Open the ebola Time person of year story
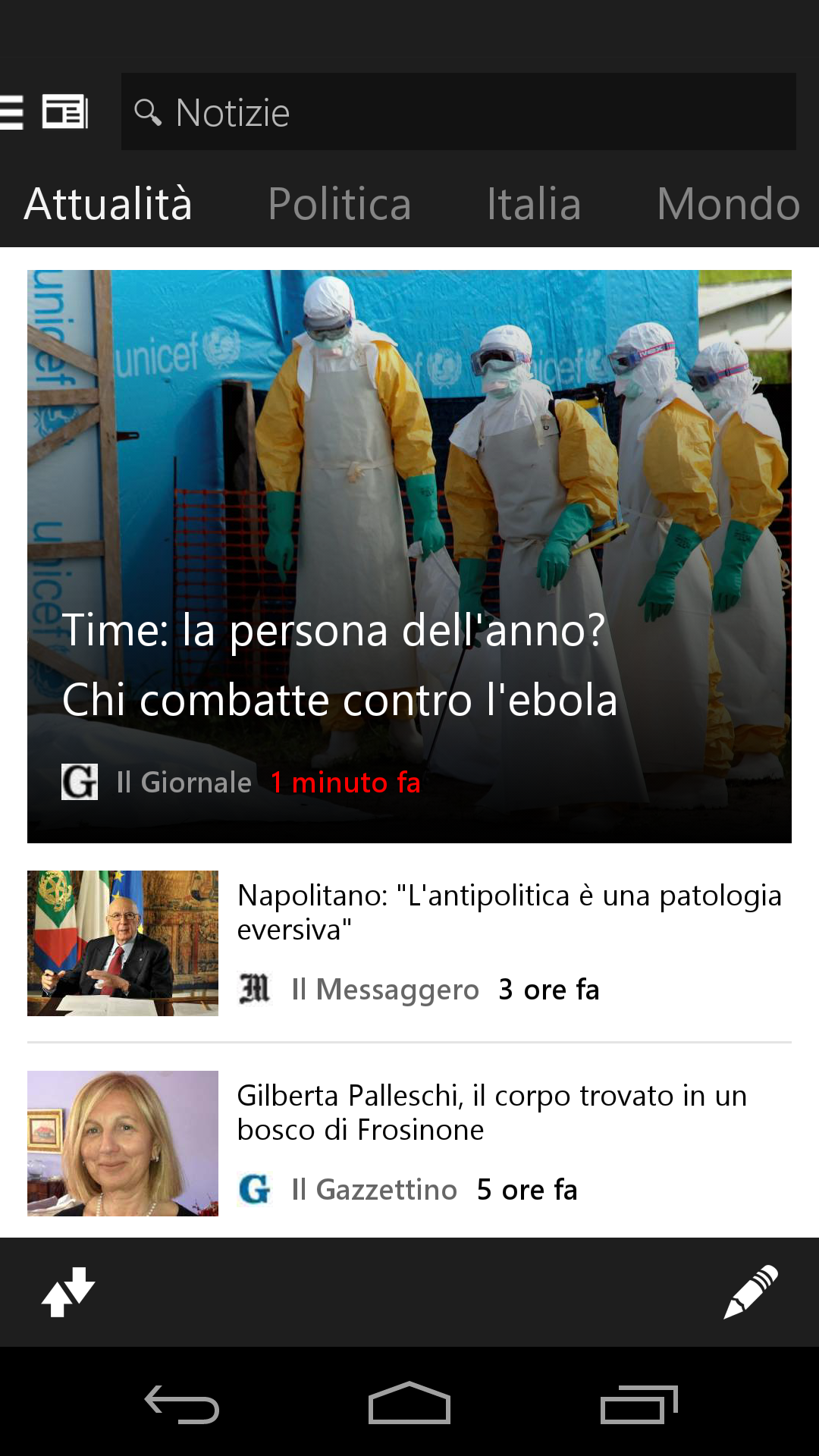Viewport: 819px width, 1456px height. (409, 556)
